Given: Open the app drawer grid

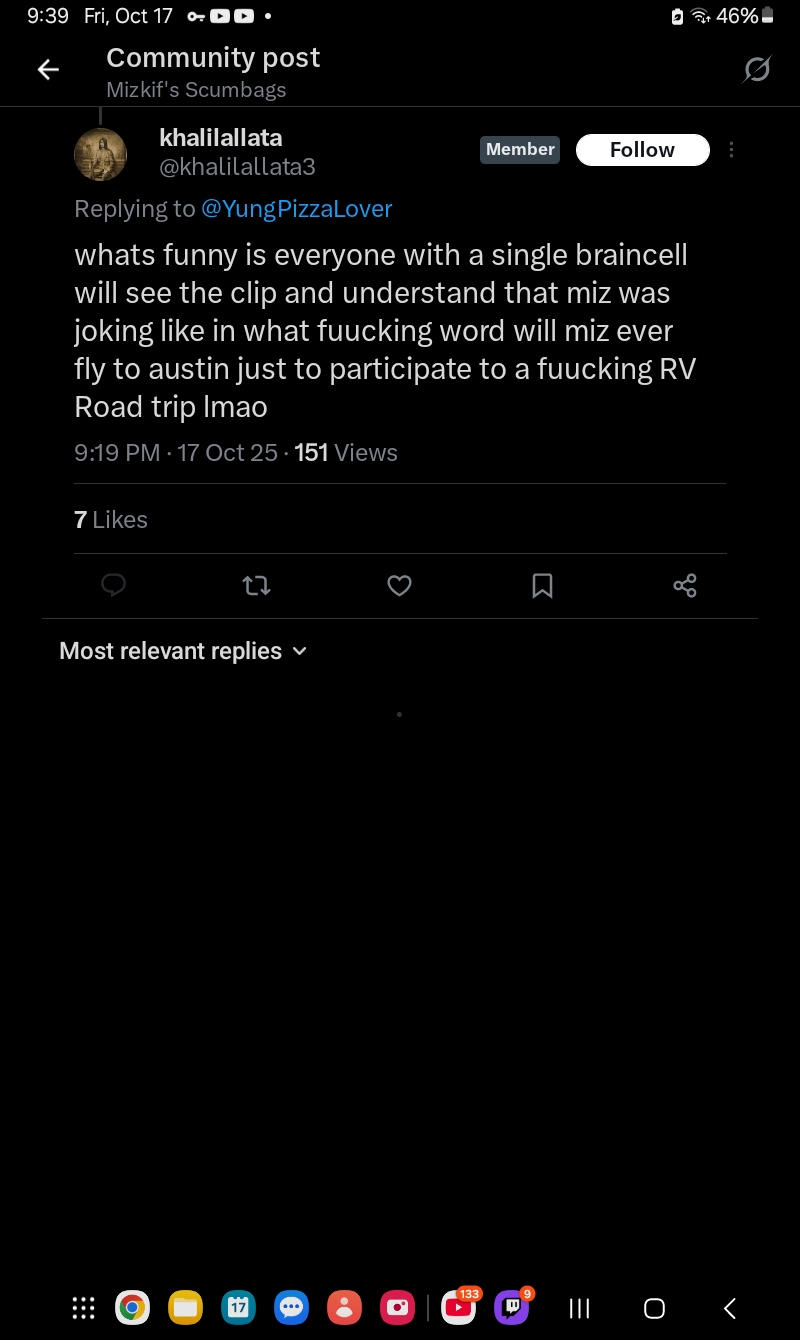Looking at the screenshot, I should pos(84,1307).
